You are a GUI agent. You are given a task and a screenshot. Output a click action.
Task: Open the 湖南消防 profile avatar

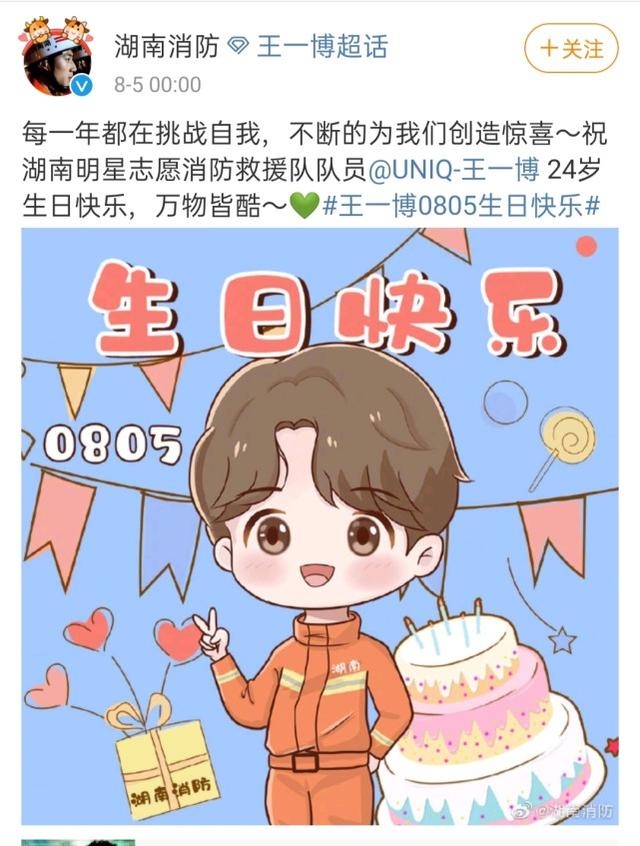tap(57, 59)
